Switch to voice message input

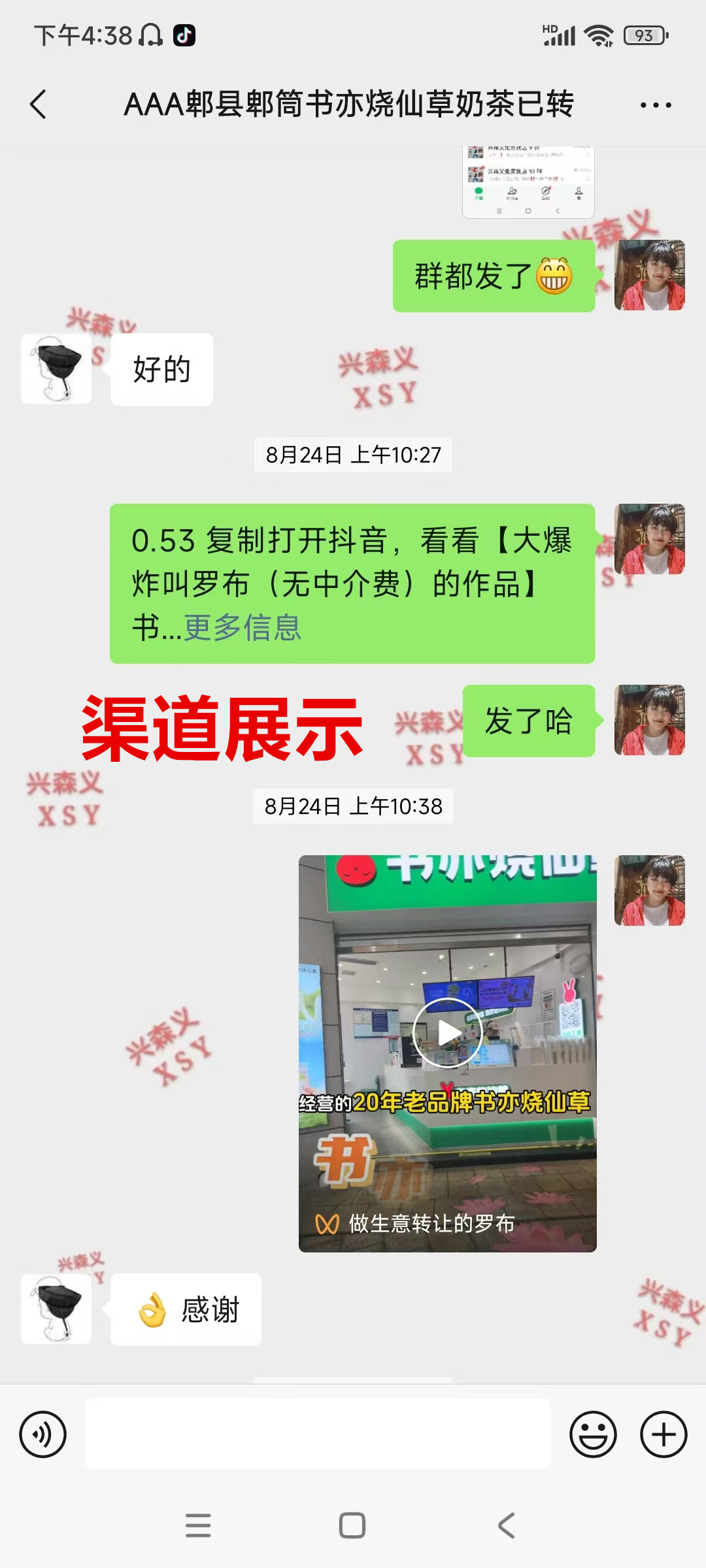[x=42, y=1434]
